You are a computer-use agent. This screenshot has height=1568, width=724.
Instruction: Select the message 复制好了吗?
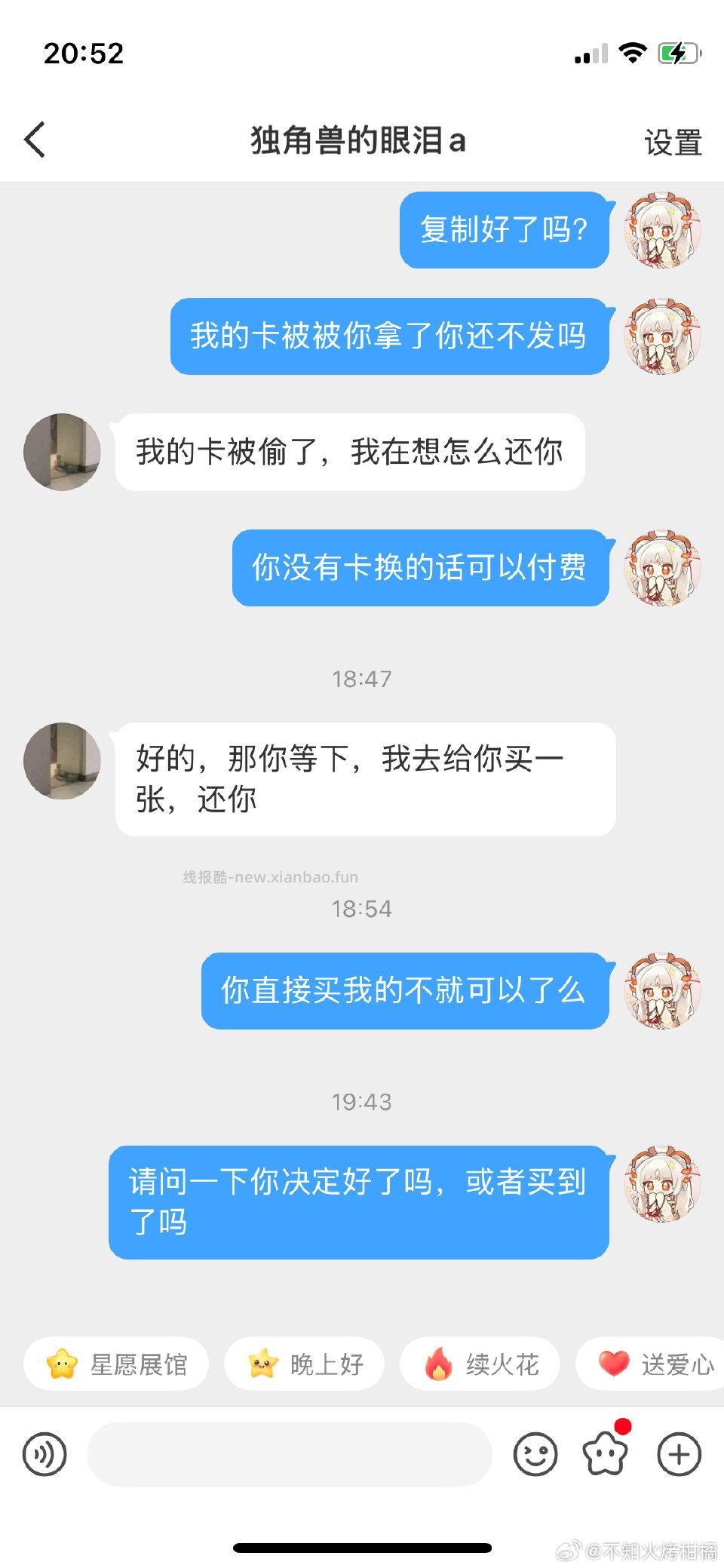504,231
